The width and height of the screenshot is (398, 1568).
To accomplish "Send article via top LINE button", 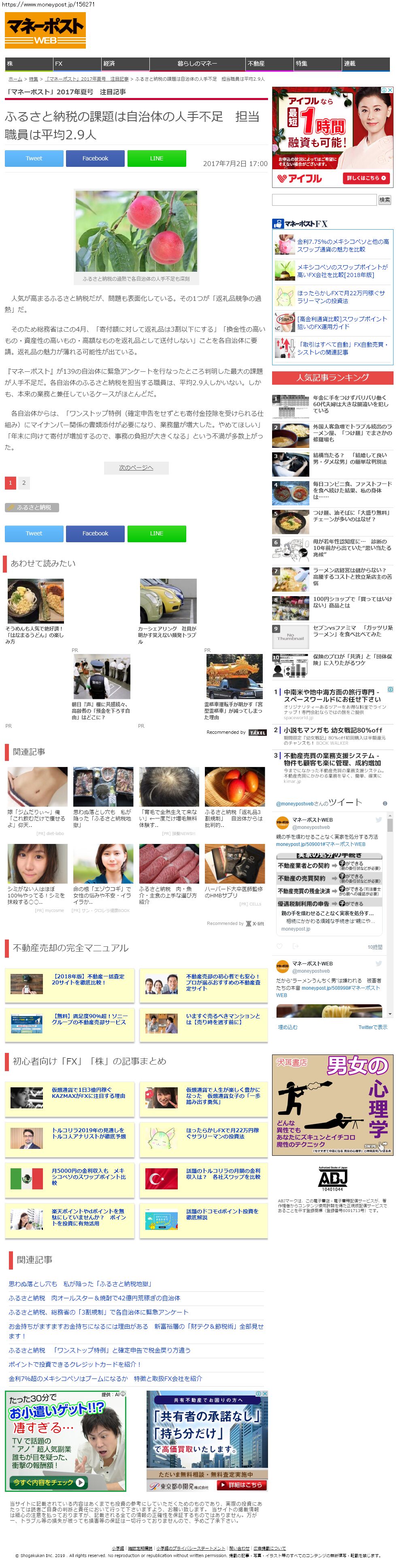I will [x=156, y=158].
